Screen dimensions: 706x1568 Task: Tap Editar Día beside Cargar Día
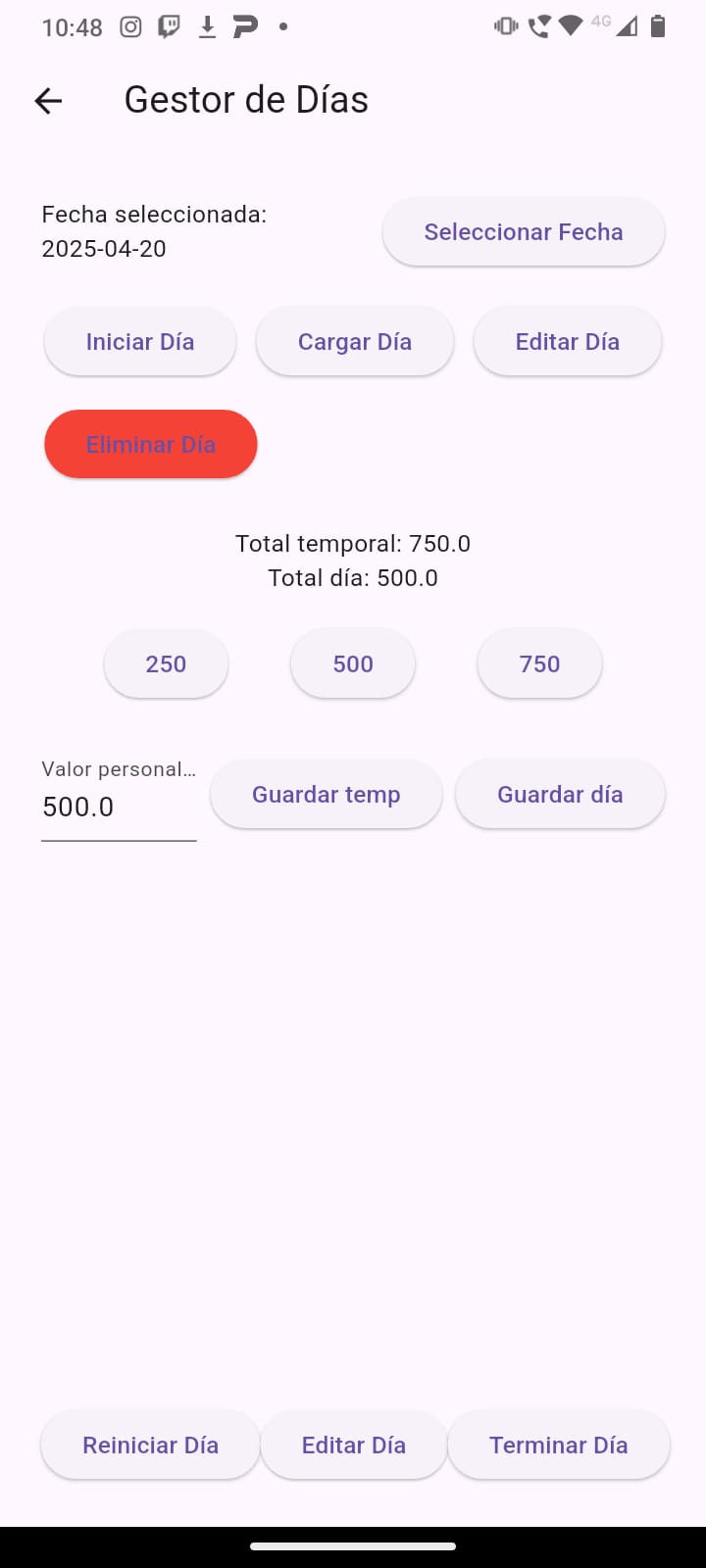pyautogui.click(x=568, y=342)
